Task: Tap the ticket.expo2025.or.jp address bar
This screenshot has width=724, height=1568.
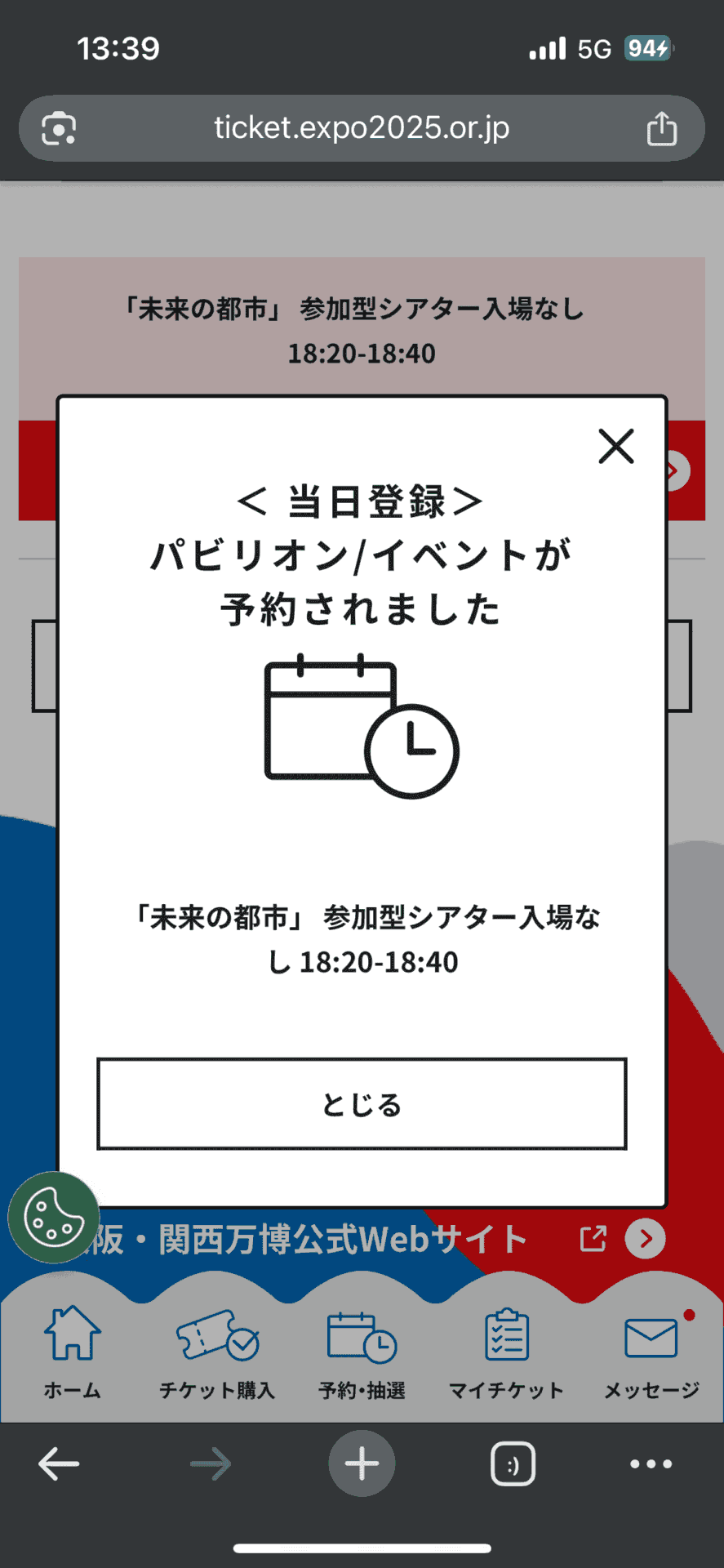Action: click(x=362, y=128)
